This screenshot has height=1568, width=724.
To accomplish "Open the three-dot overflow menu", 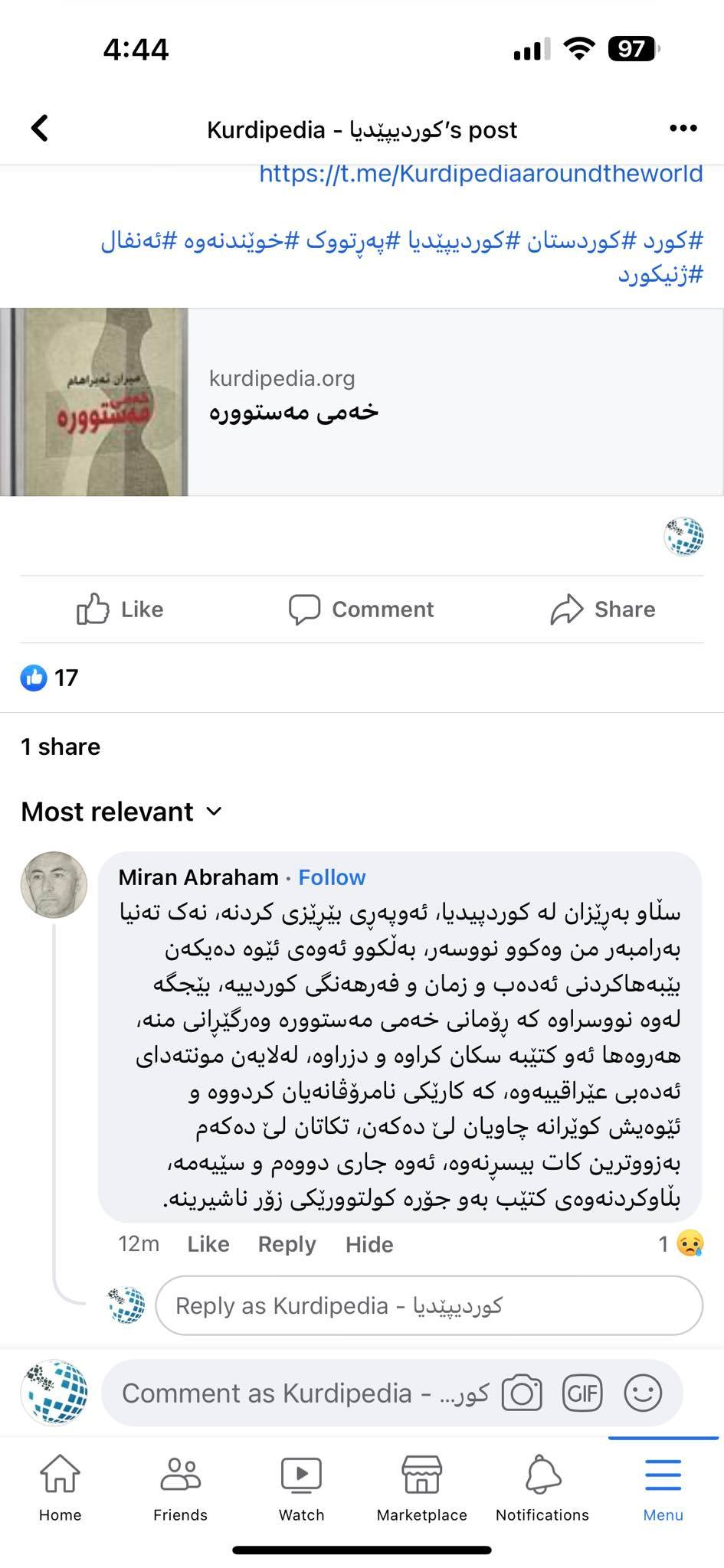I will tap(683, 129).
